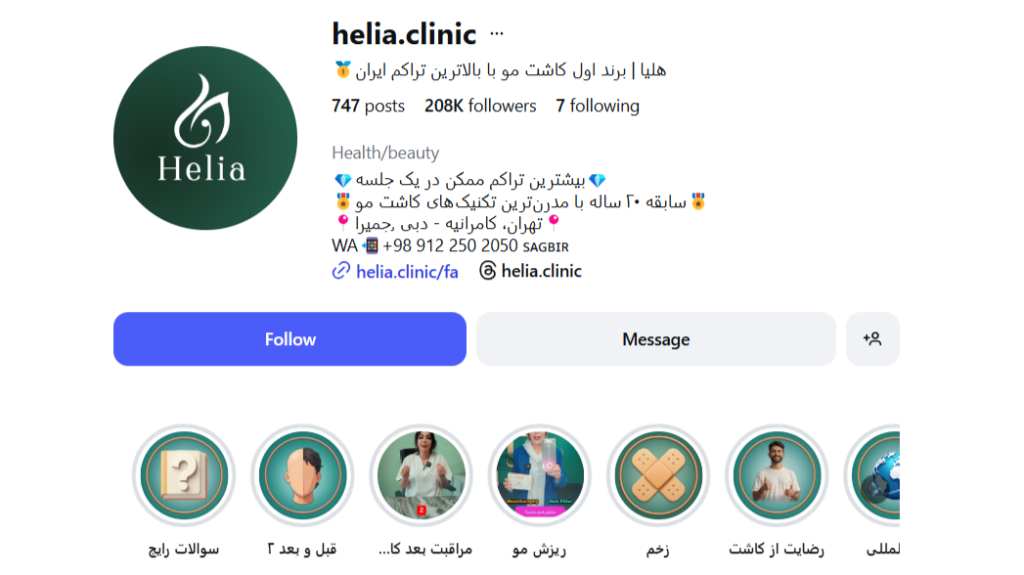
Task: View the 7 following list
Action: pos(597,106)
